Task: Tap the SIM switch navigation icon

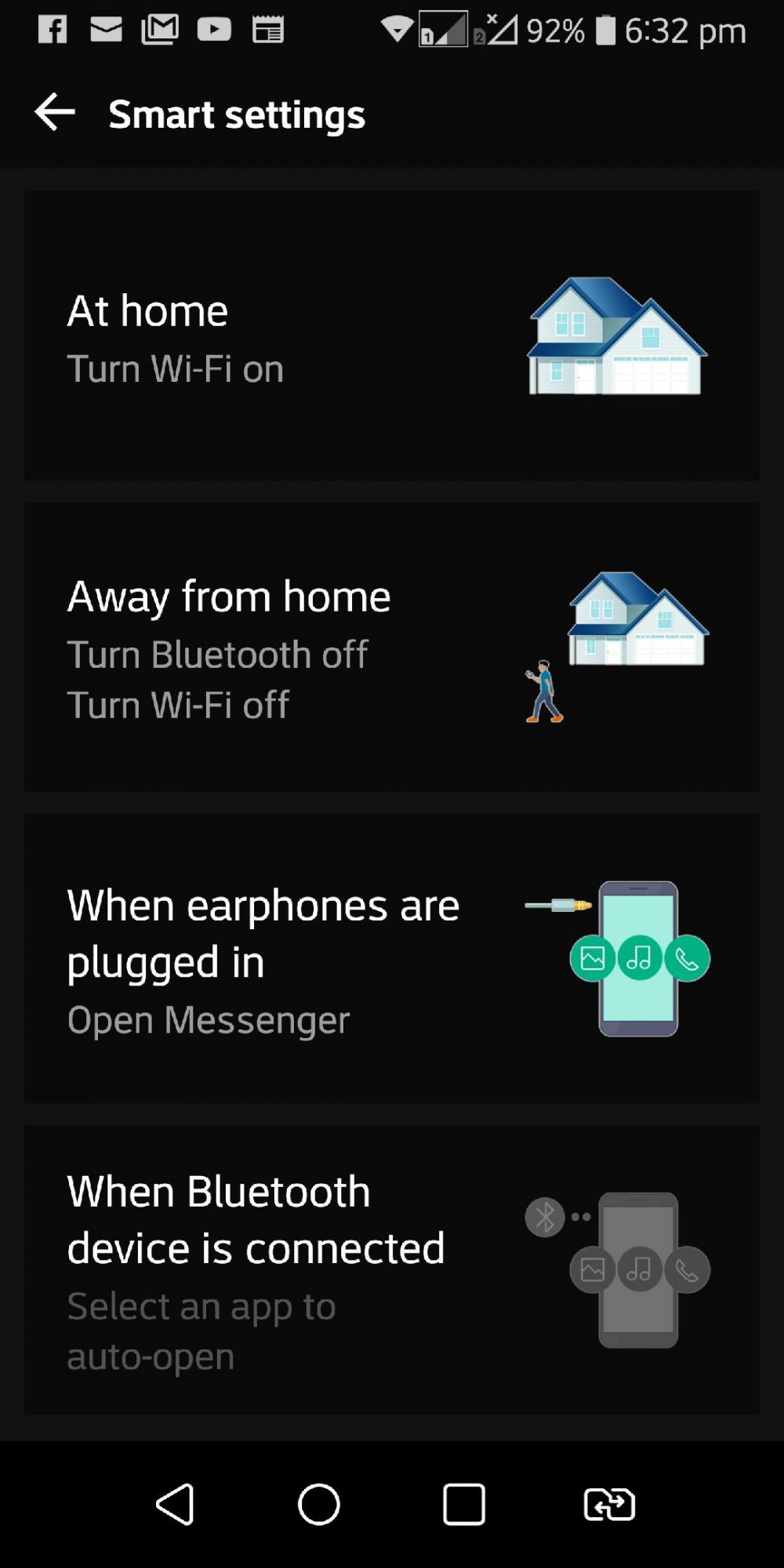Action: [609, 1504]
